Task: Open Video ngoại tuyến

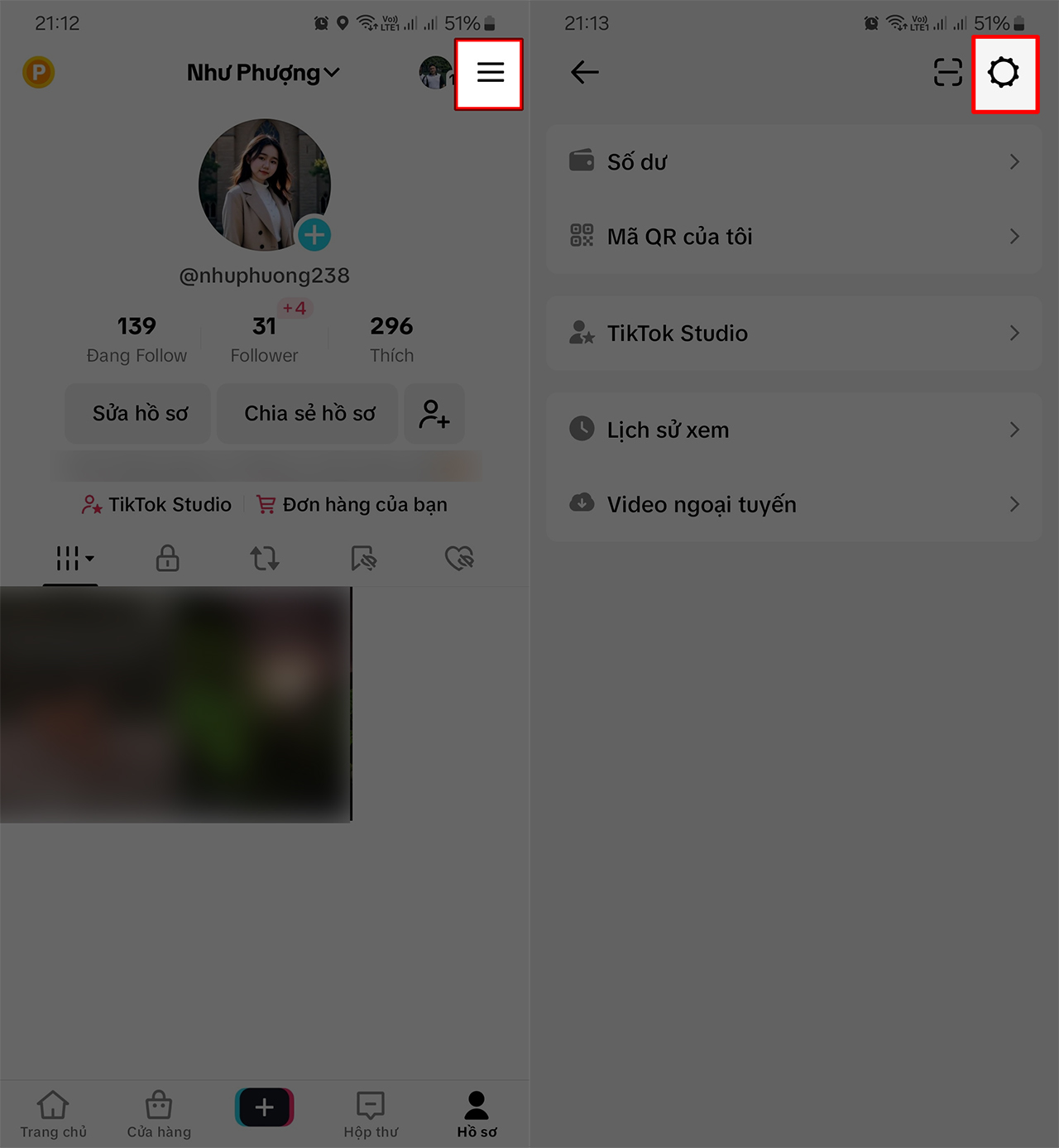Action: [x=793, y=505]
